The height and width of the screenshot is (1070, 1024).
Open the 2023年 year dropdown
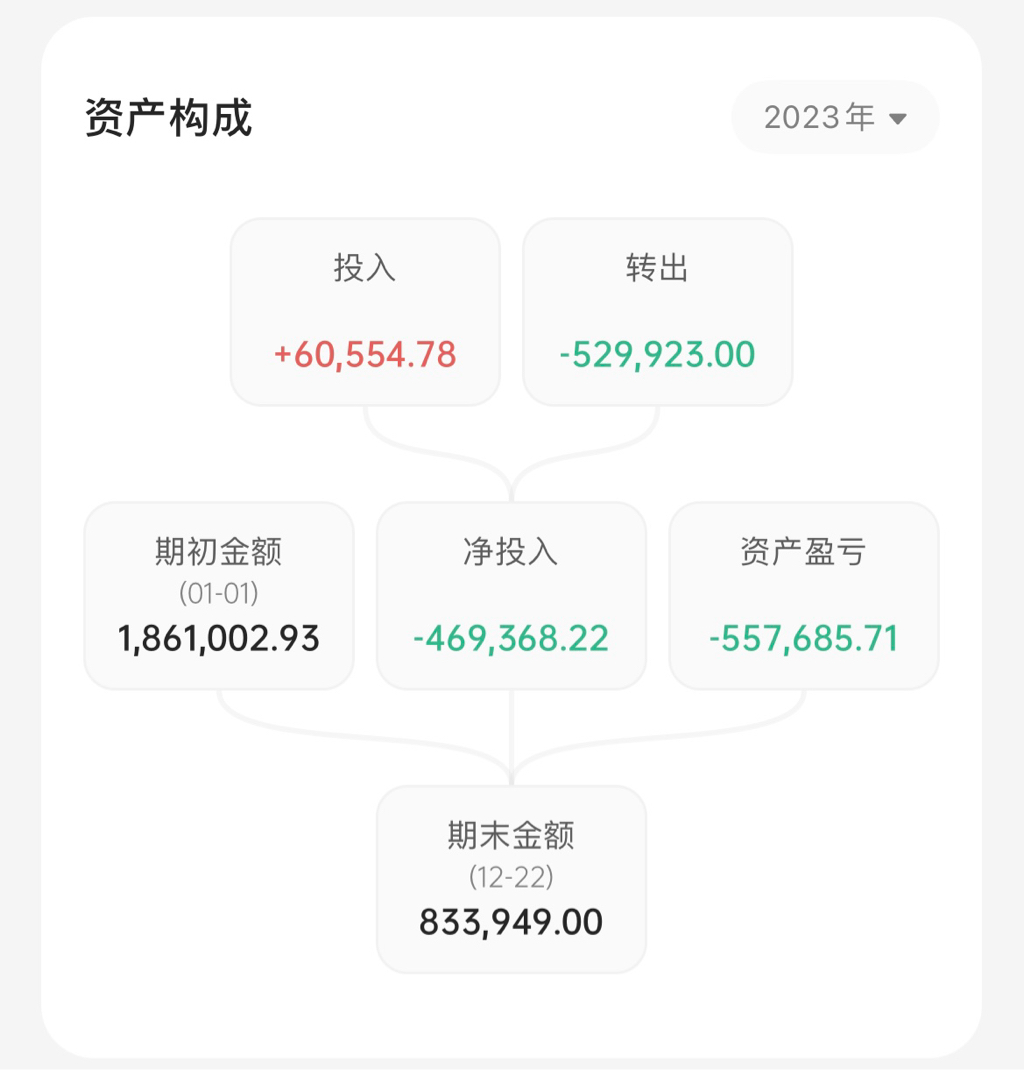click(835, 118)
